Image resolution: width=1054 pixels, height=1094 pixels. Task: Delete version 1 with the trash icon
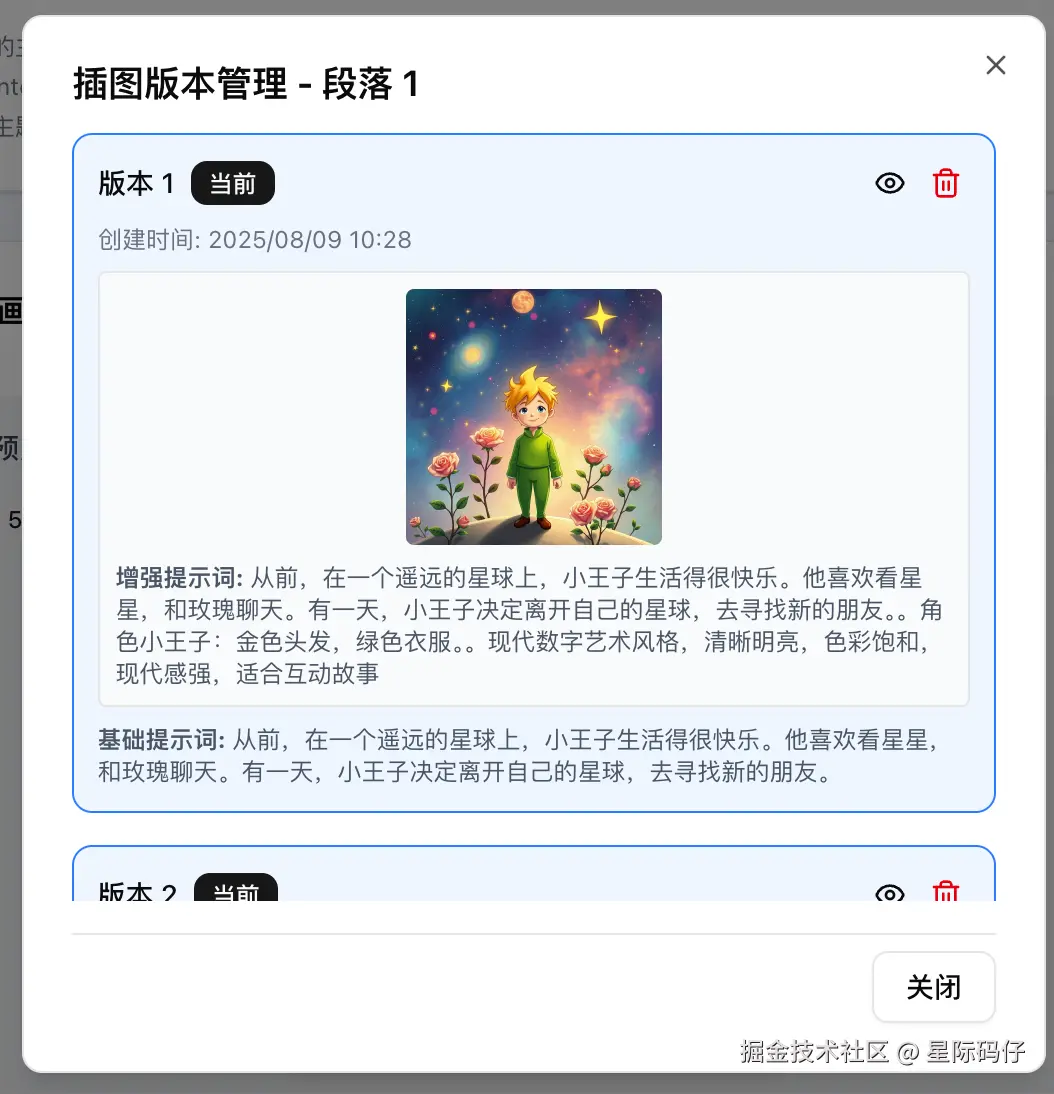pos(945,183)
